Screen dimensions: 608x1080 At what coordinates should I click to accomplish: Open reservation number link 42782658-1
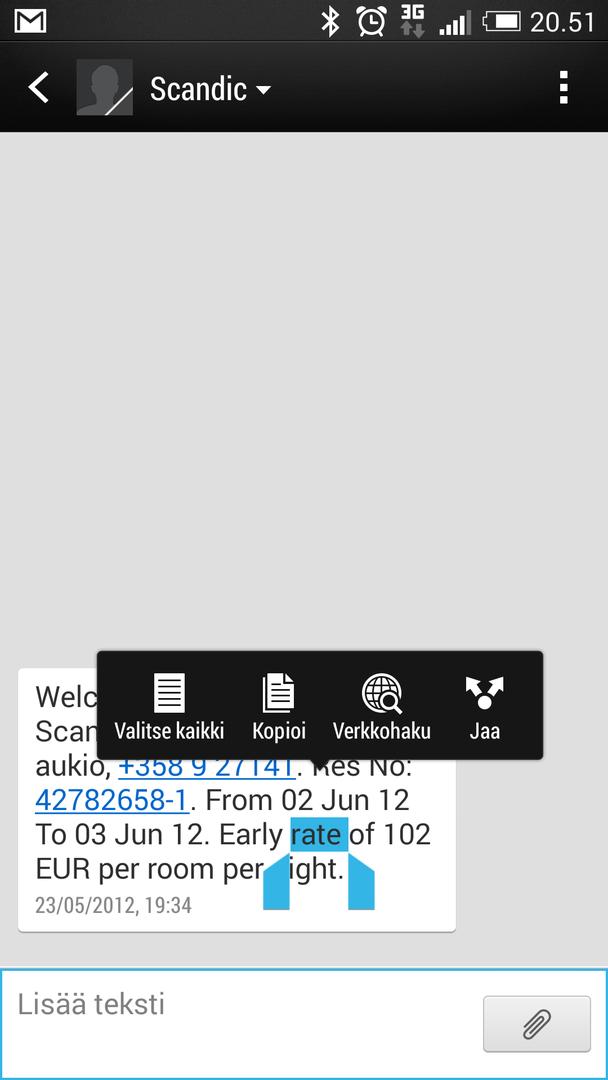click(112, 801)
